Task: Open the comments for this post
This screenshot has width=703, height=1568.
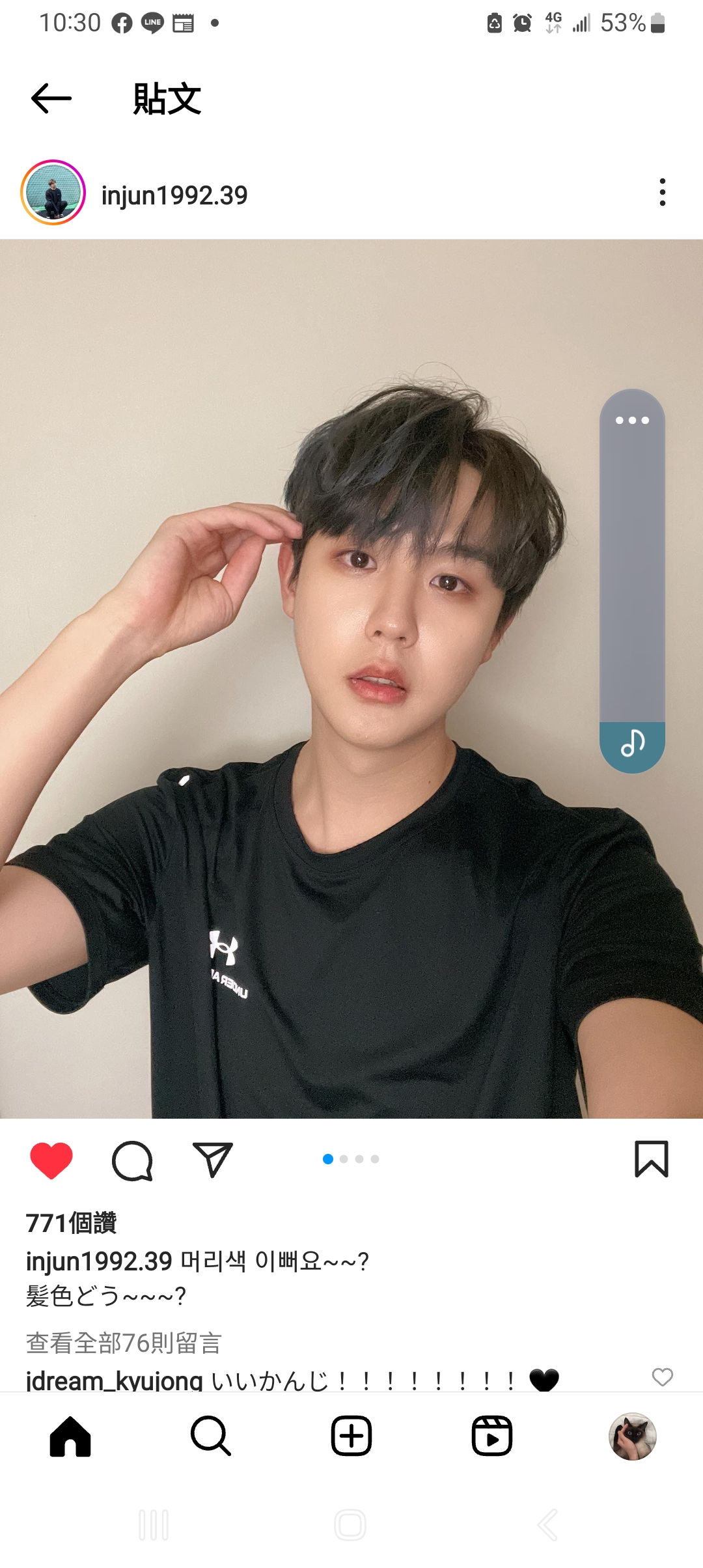Action: click(132, 1160)
